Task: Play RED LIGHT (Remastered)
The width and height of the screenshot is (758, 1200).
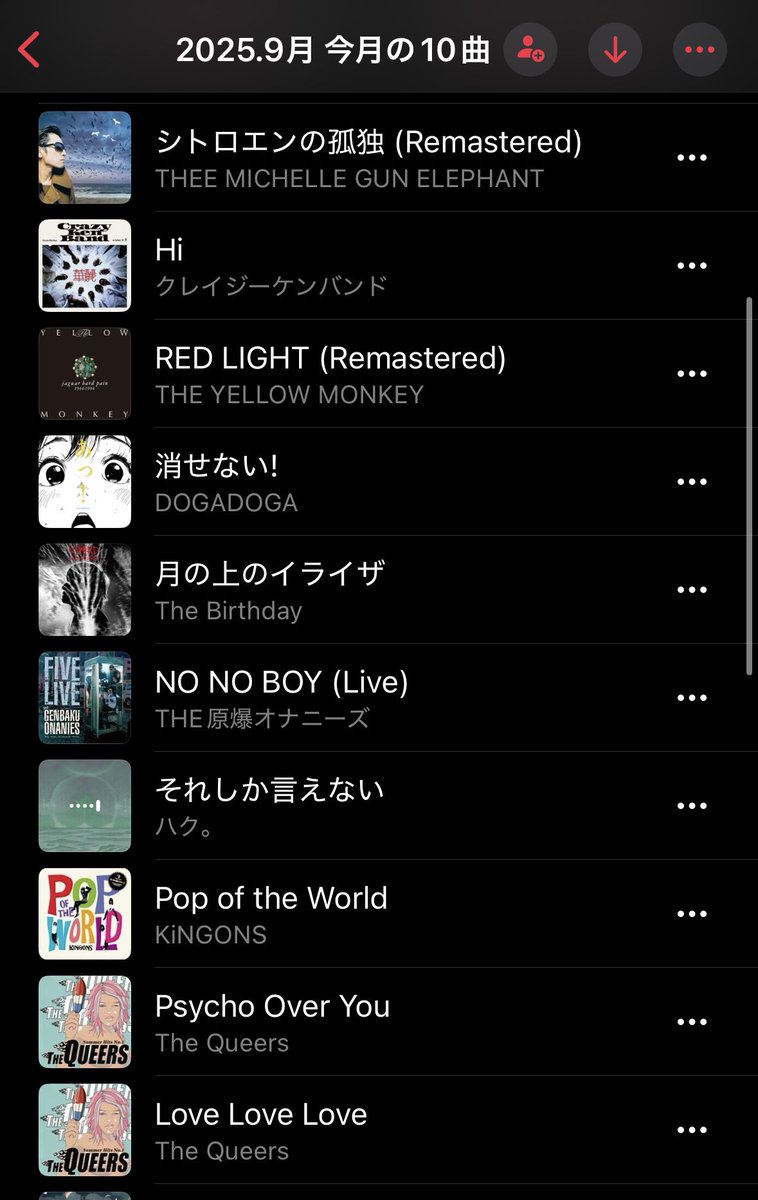Action: 330,374
